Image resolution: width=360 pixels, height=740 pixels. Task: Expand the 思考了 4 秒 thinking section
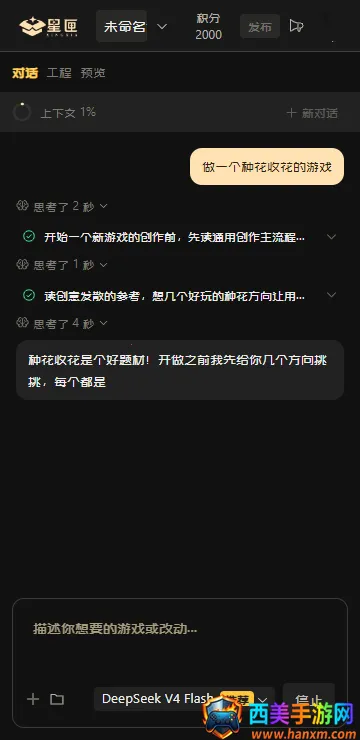point(62,323)
